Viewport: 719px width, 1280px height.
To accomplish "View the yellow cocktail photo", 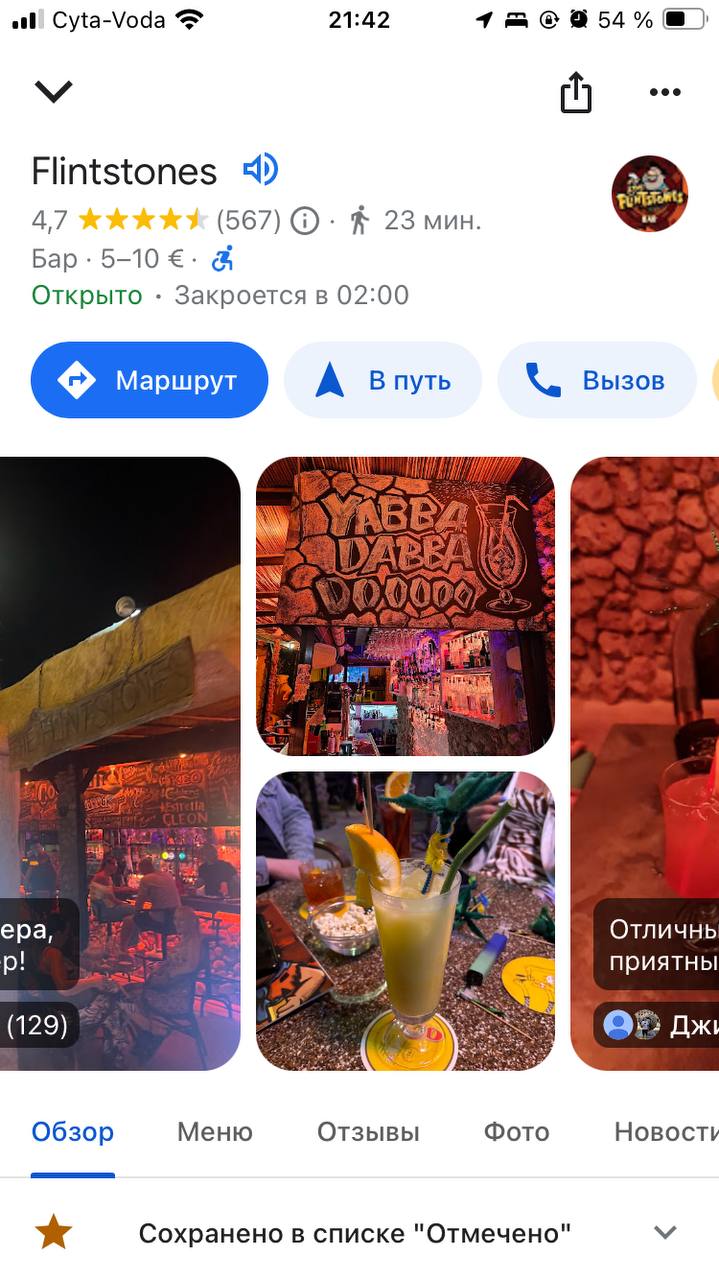I will (x=405, y=920).
